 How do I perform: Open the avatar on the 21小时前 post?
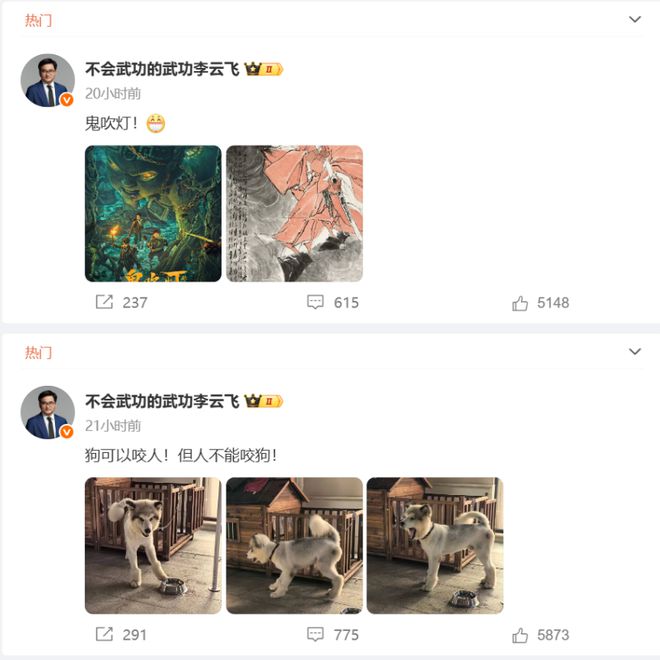48,412
